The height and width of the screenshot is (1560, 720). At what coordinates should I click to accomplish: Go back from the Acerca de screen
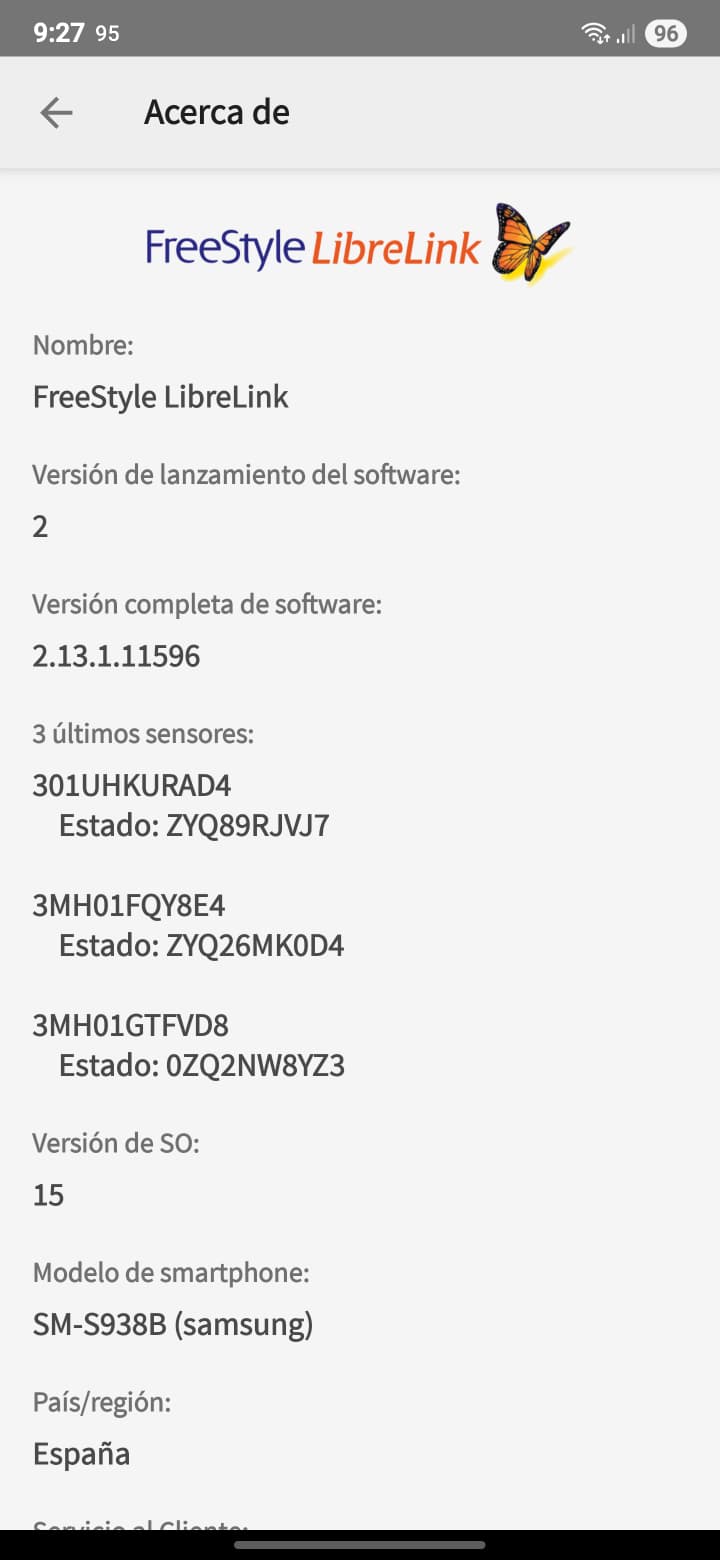pyautogui.click(x=56, y=113)
